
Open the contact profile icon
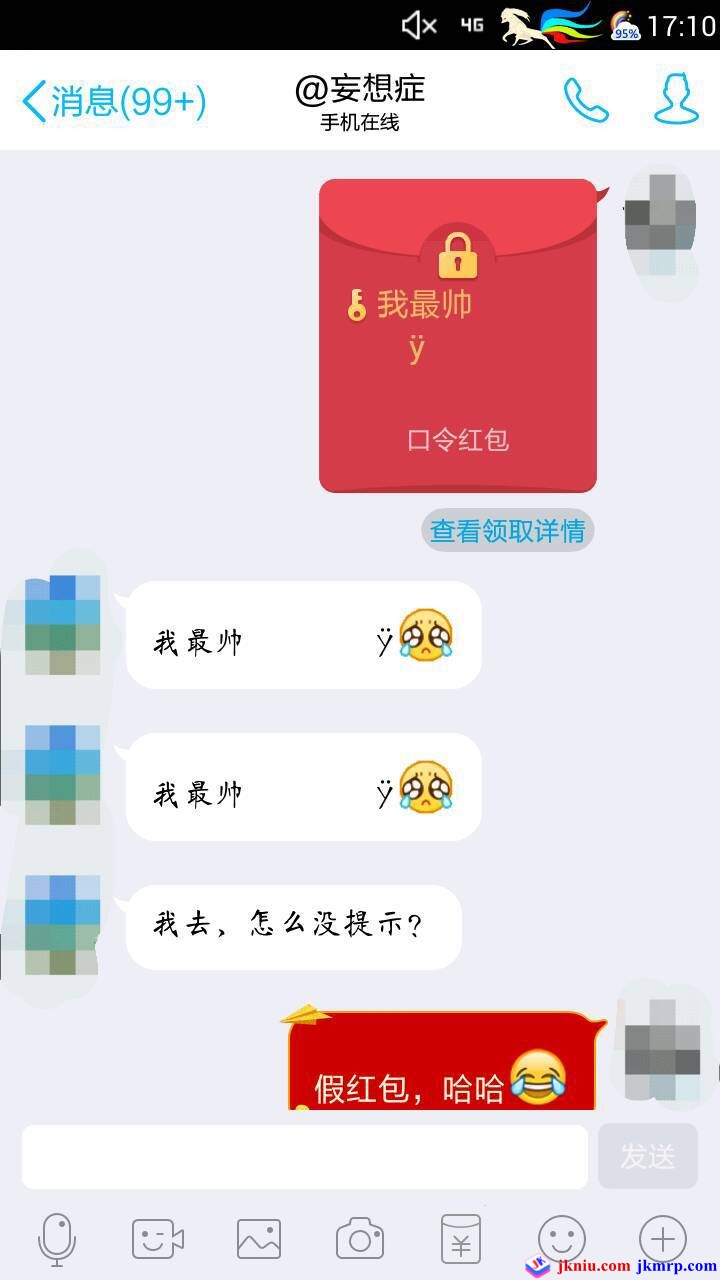676,101
